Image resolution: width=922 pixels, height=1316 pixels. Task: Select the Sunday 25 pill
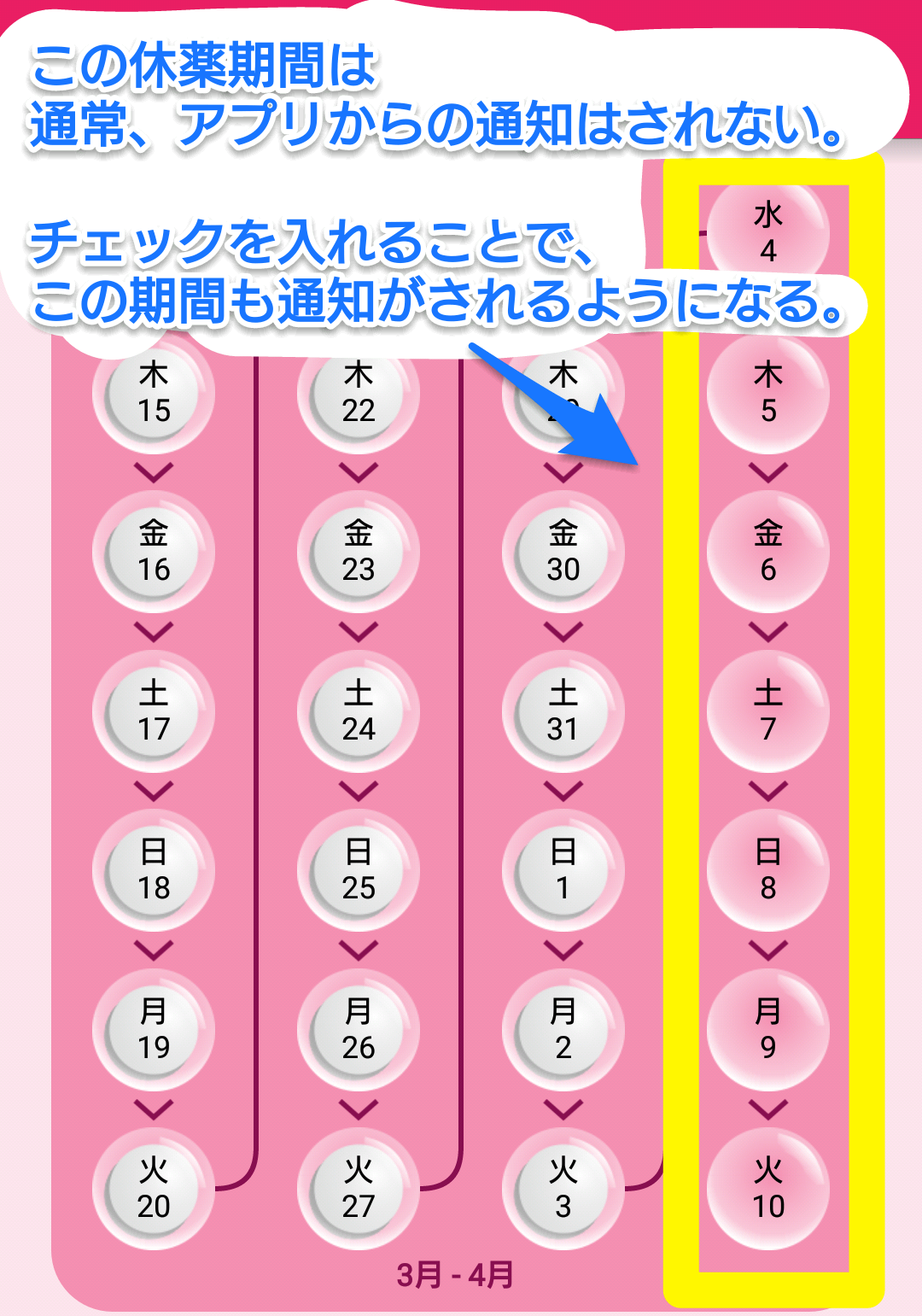coord(359,870)
